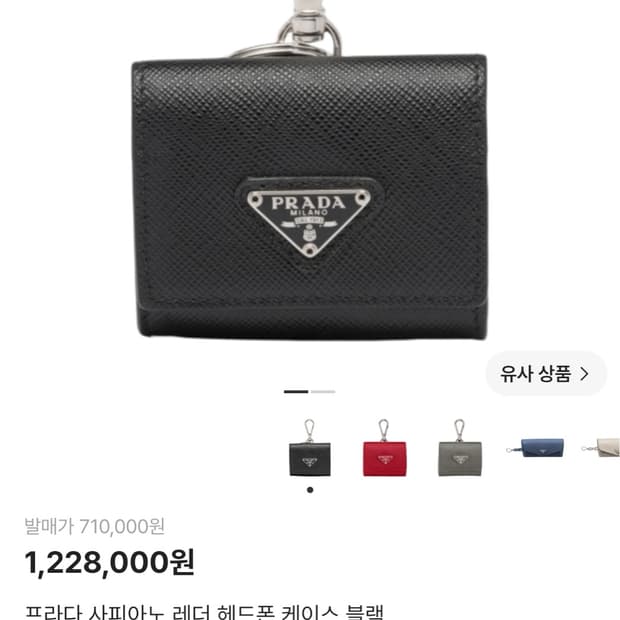
Task: Select the gray case color thumbnail
Action: point(460,448)
